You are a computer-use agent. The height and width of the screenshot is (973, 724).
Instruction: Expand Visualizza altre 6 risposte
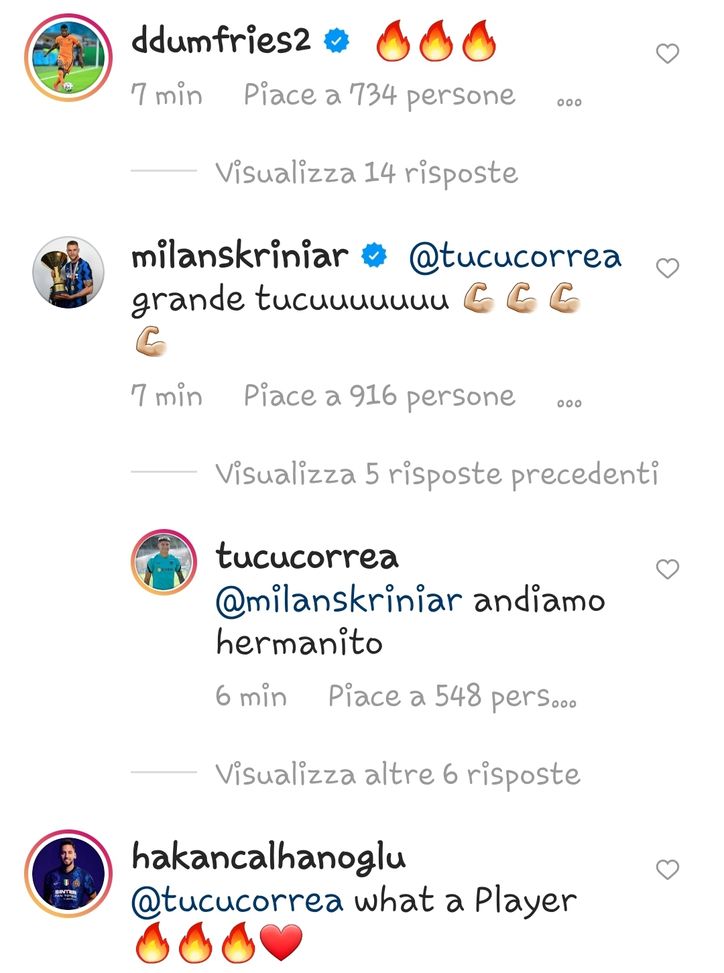397,774
